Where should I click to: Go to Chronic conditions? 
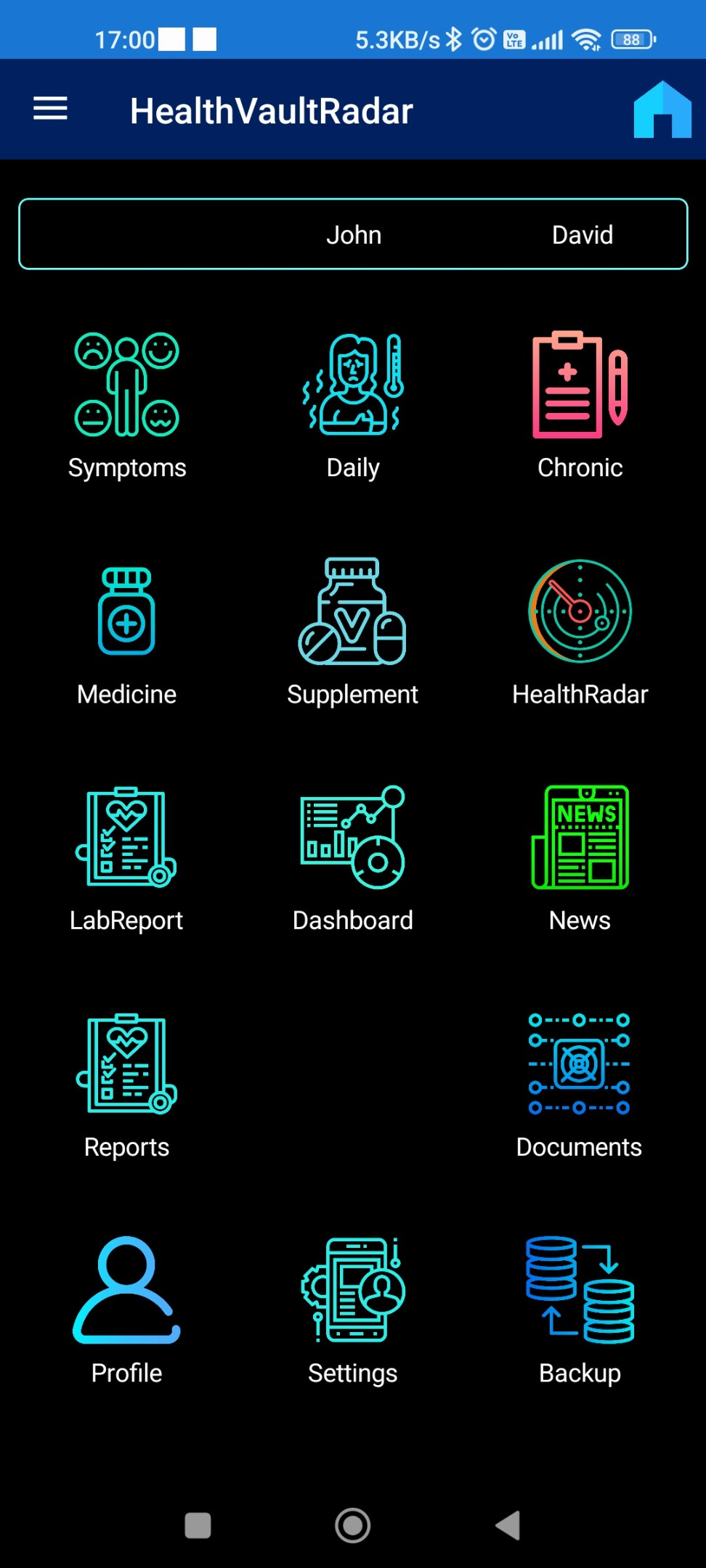point(580,405)
